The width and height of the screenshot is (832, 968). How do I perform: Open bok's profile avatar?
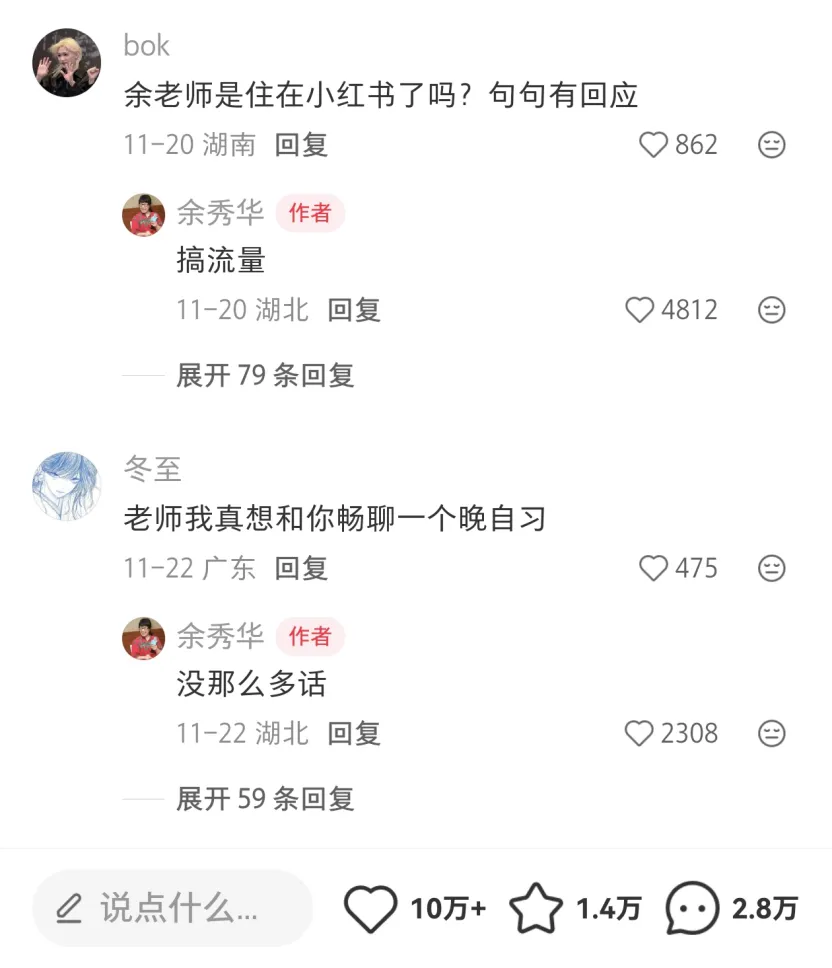point(67,62)
